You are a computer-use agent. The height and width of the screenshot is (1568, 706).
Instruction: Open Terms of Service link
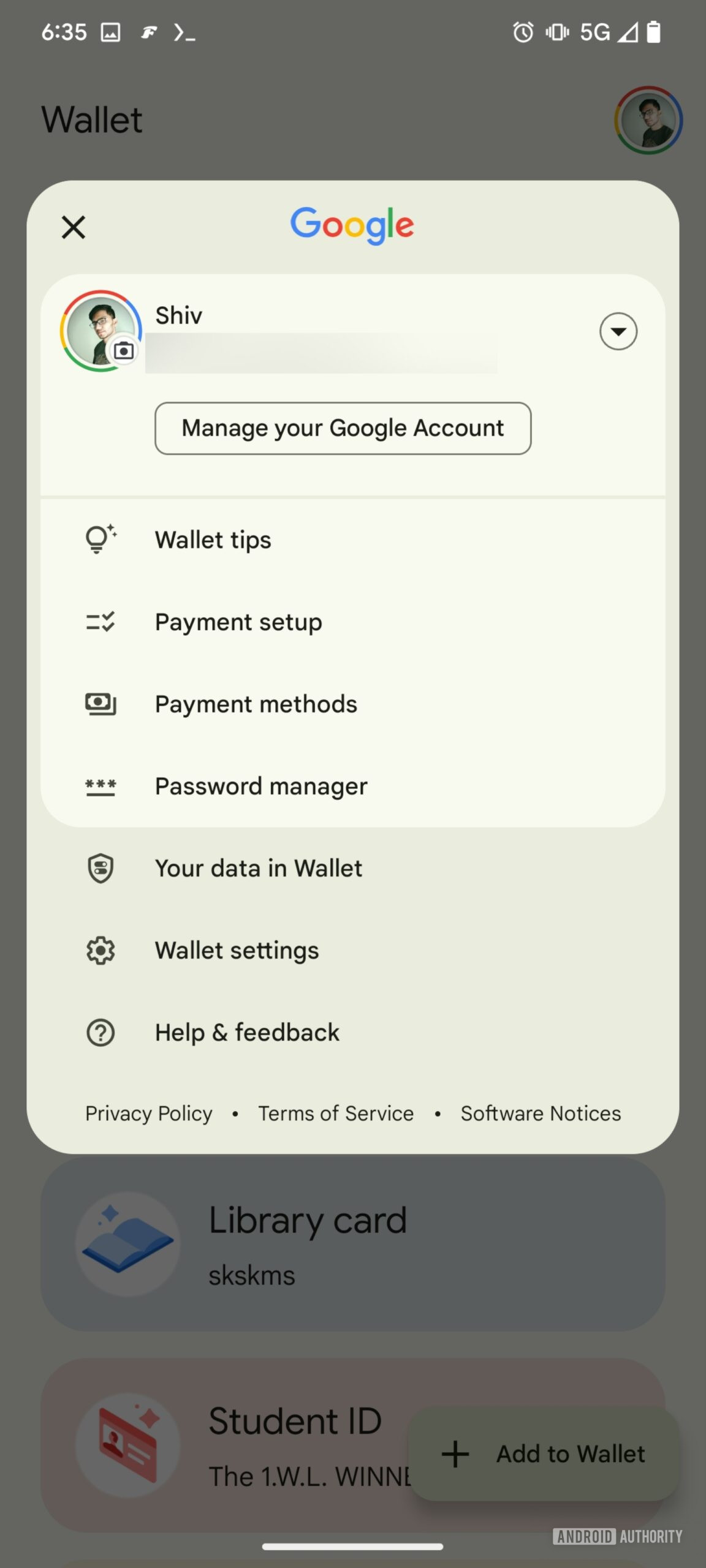coord(336,1113)
